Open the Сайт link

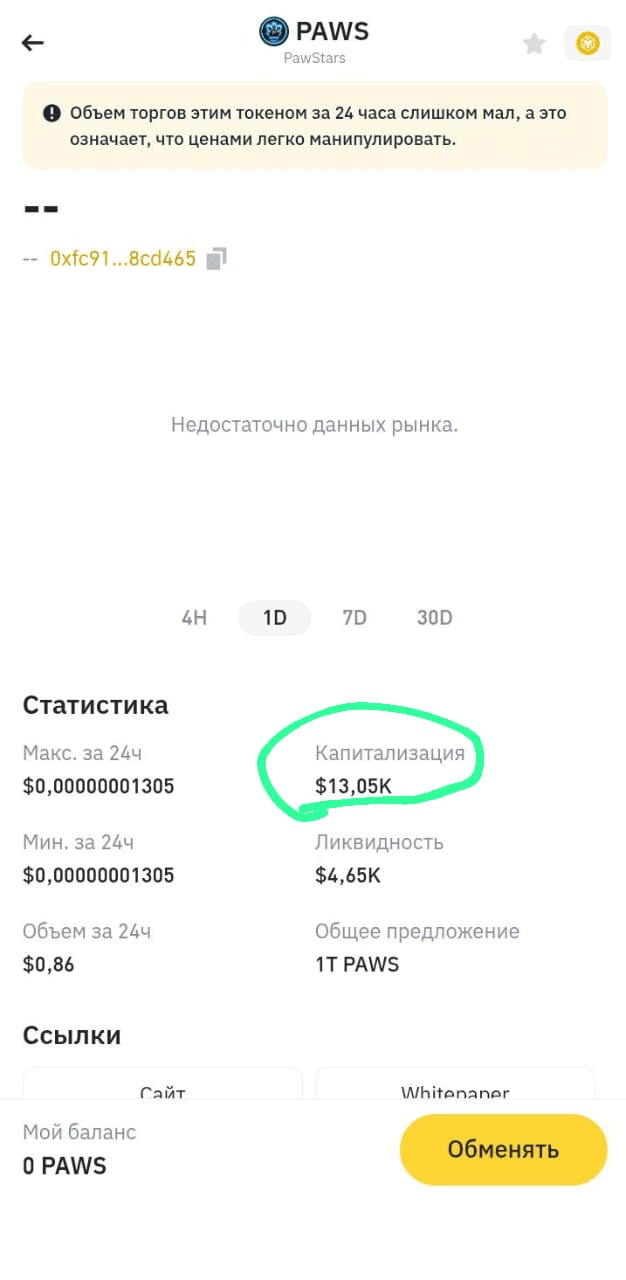tap(162, 1083)
